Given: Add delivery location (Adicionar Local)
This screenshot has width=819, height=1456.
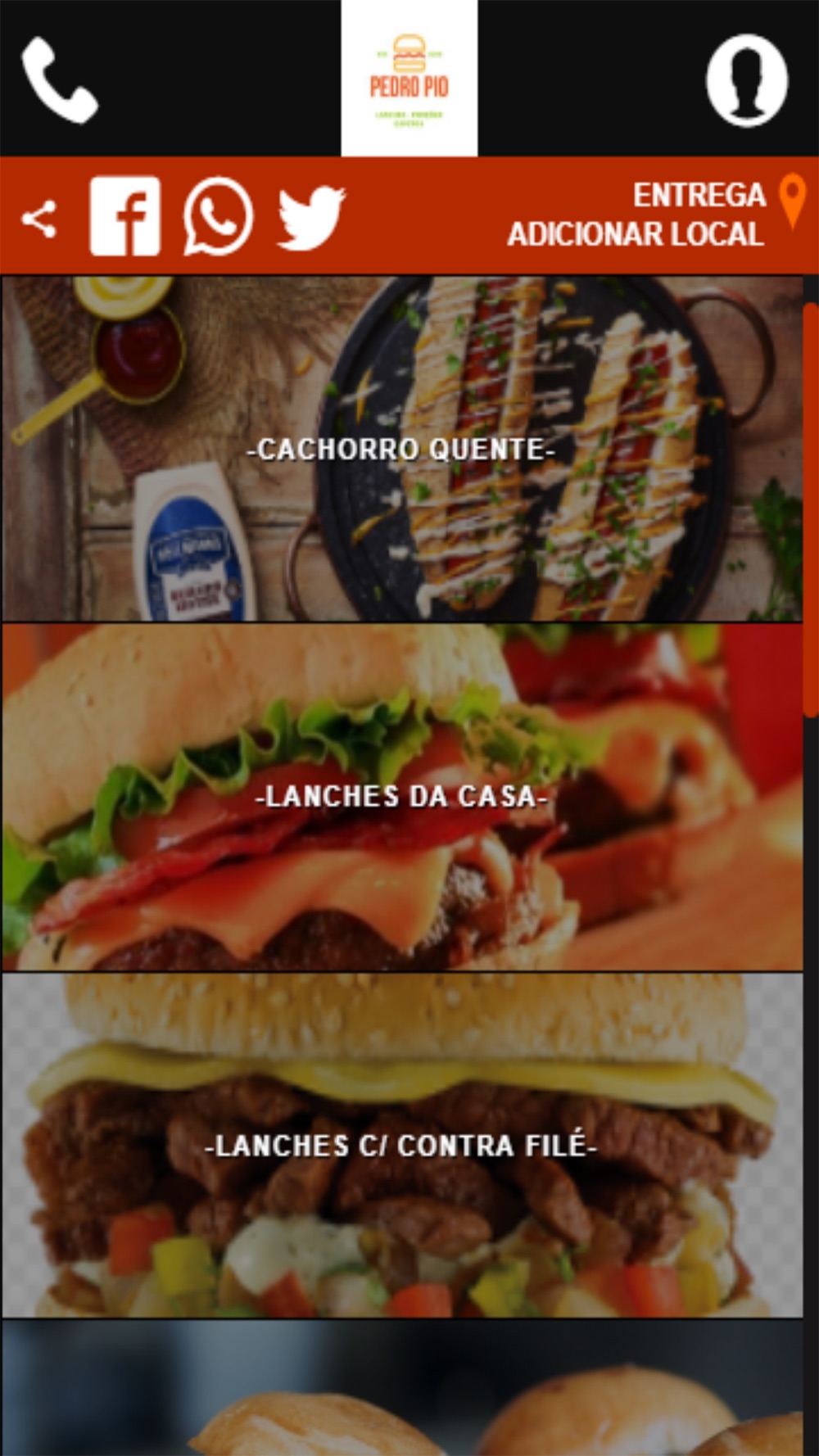Looking at the screenshot, I should click(x=636, y=234).
